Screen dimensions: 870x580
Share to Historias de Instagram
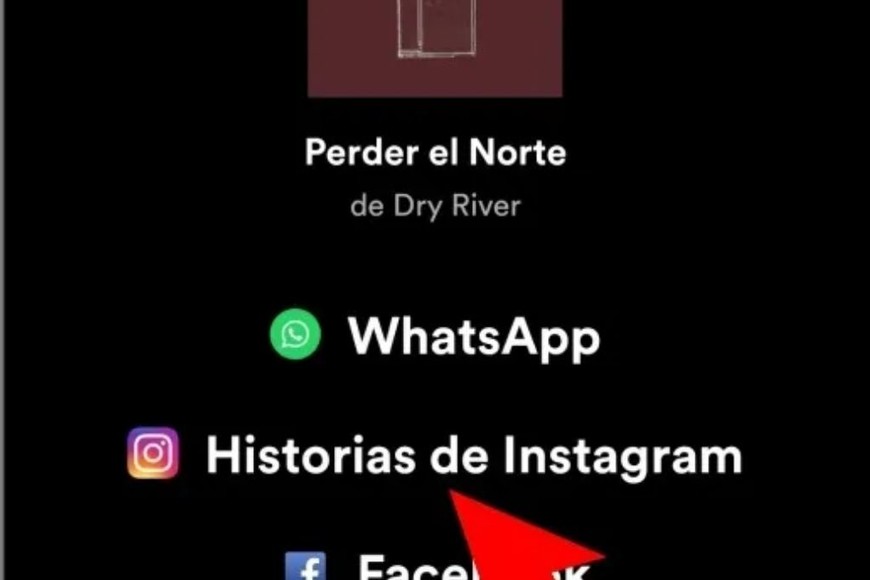435,455
